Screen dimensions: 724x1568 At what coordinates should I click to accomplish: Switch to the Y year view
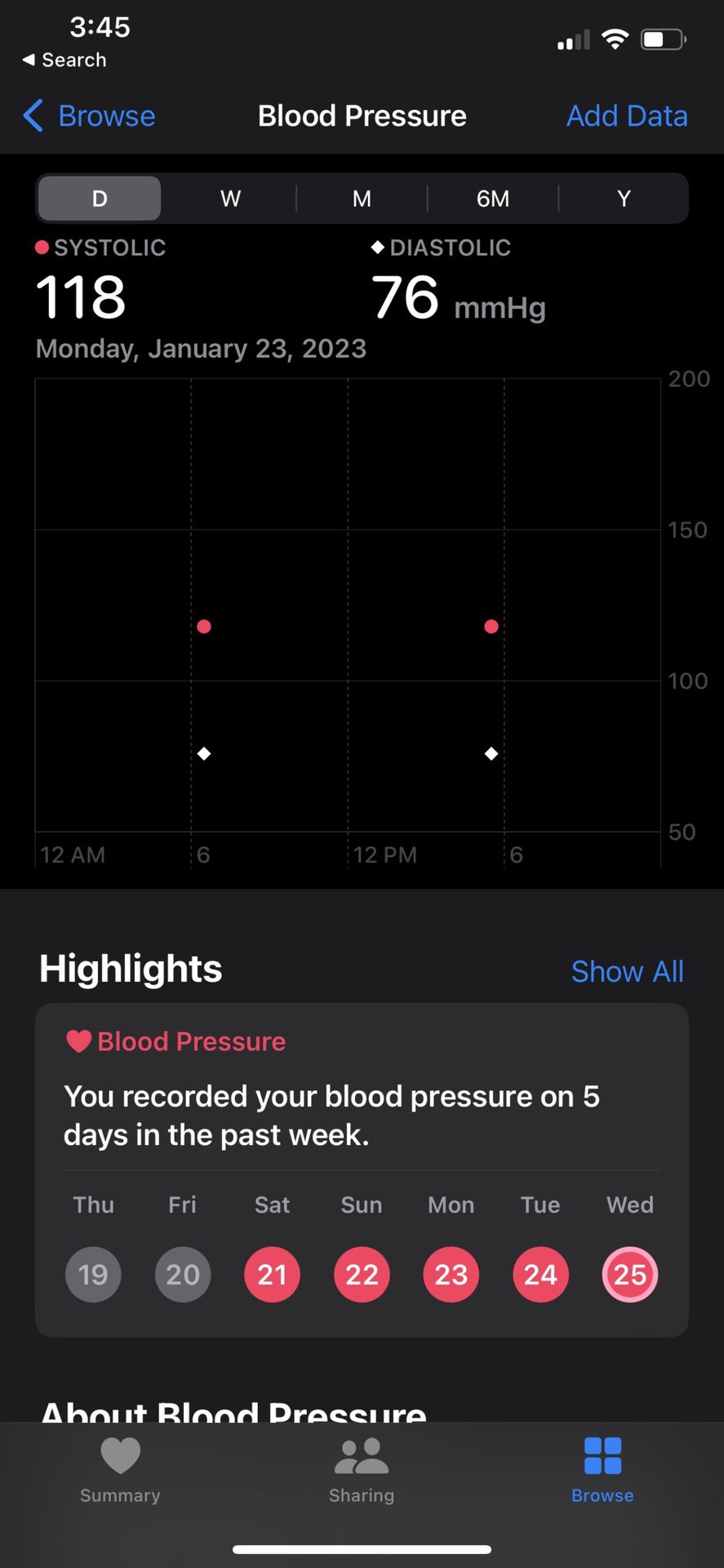(x=624, y=198)
